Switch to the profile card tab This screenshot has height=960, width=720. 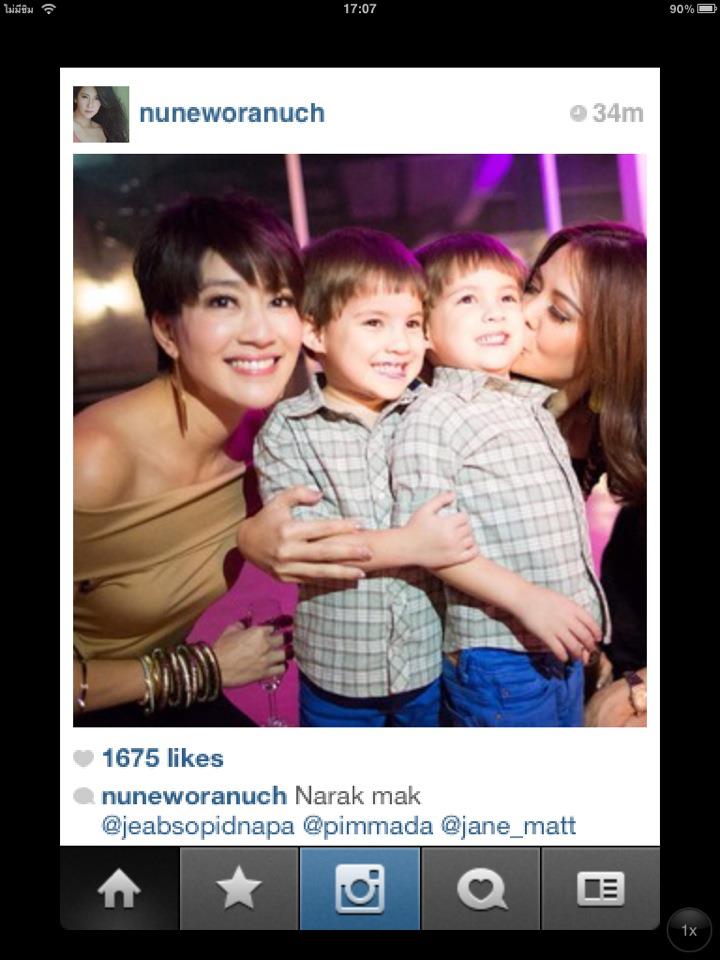600,889
